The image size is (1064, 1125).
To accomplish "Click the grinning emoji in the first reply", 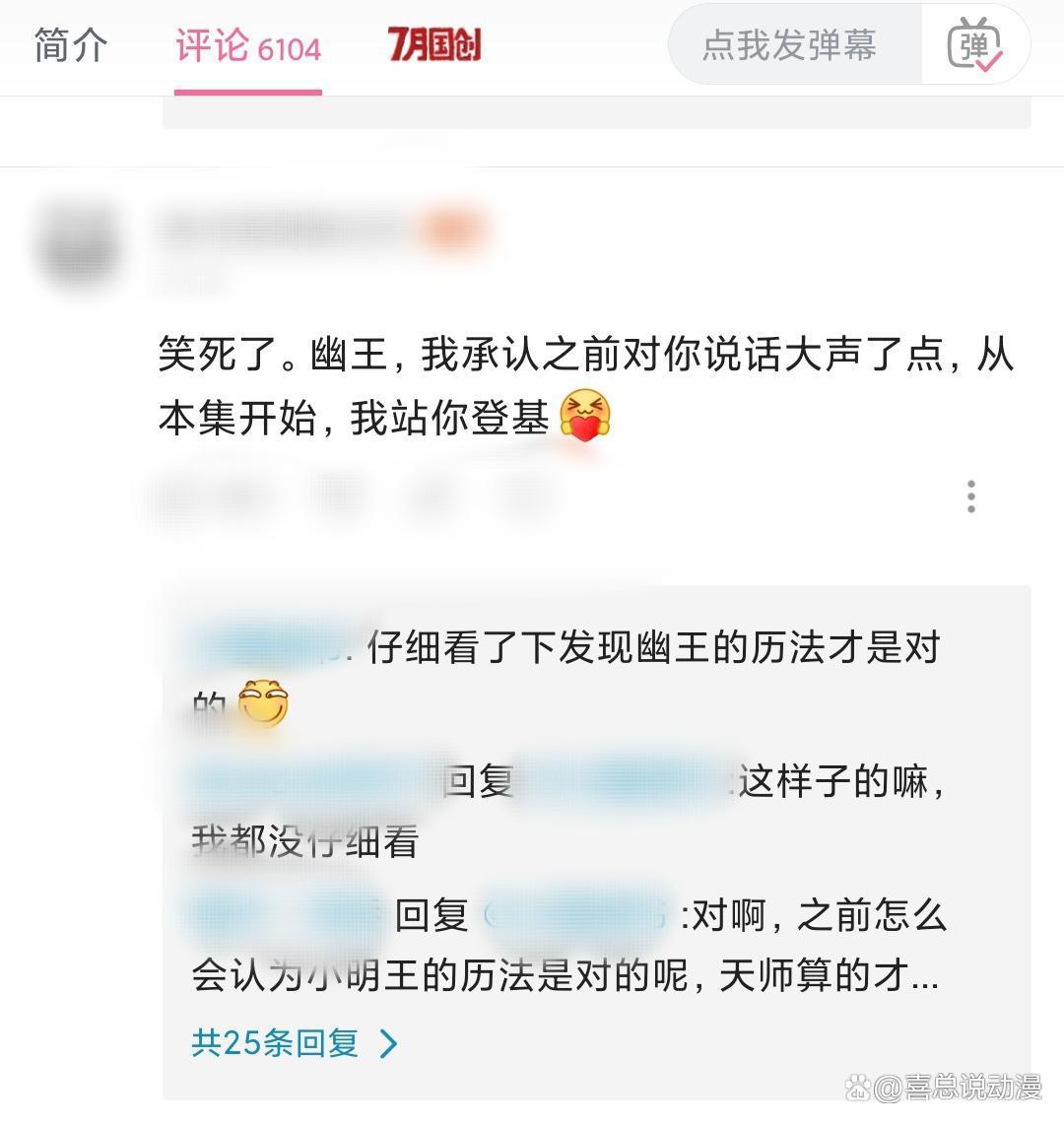I will click(261, 703).
